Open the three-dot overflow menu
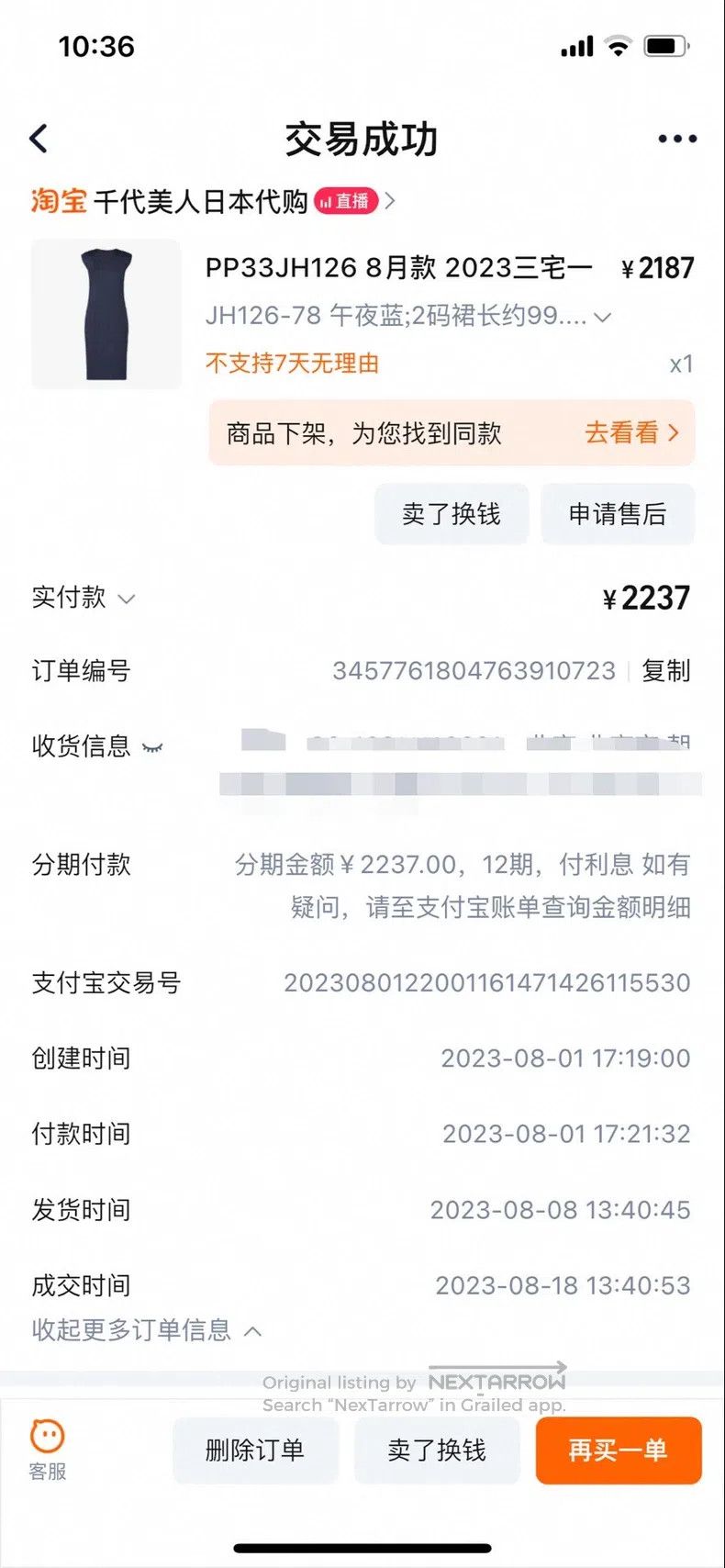The width and height of the screenshot is (725, 1568). [x=677, y=139]
